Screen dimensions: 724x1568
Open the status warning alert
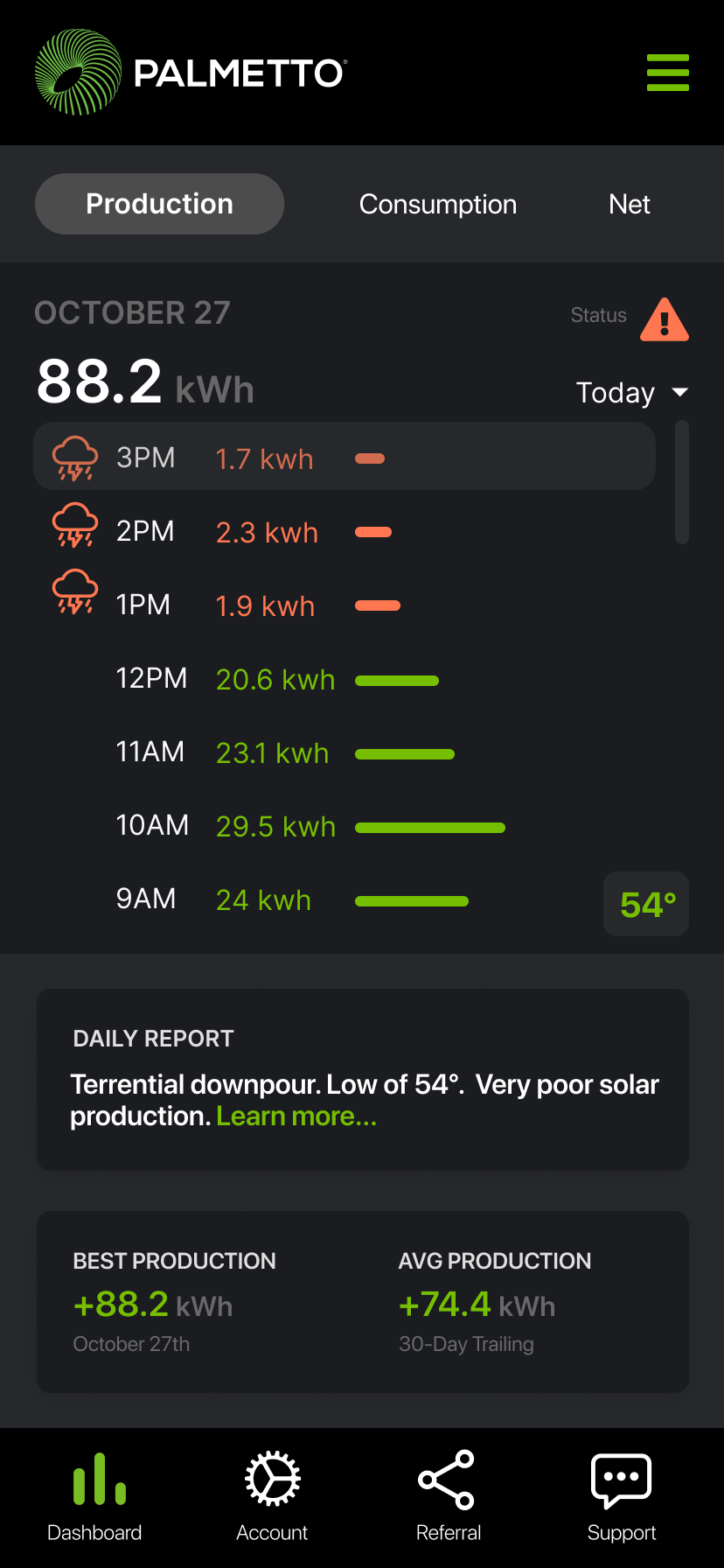pyautogui.click(x=664, y=319)
